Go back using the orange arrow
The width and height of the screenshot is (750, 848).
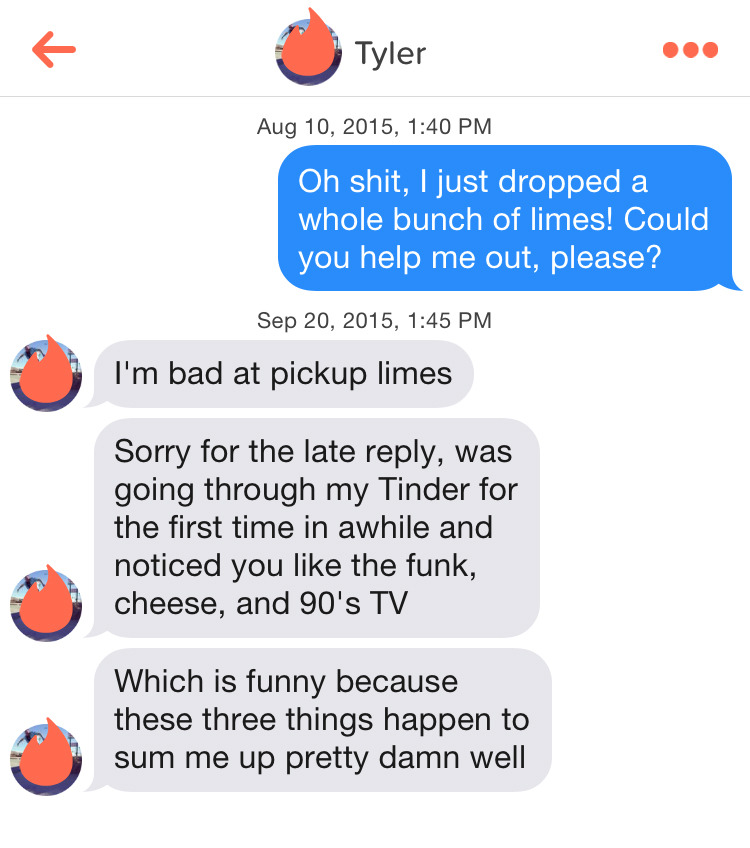click(x=54, y=50)
